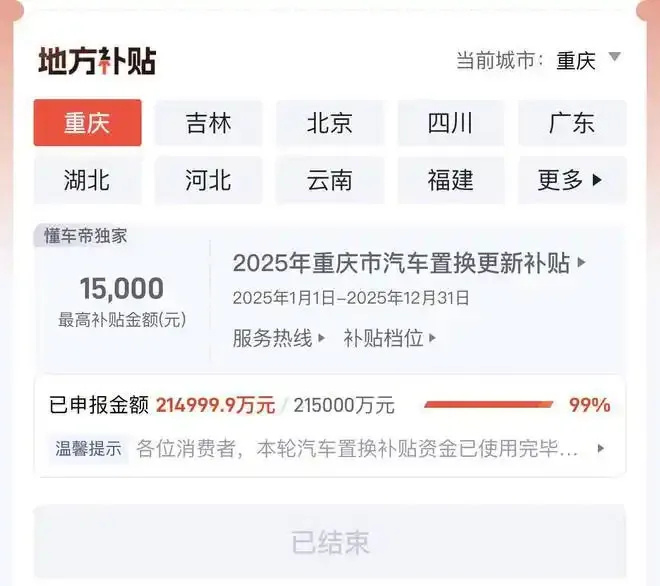Open the 服务热线 link

point(279,338)
